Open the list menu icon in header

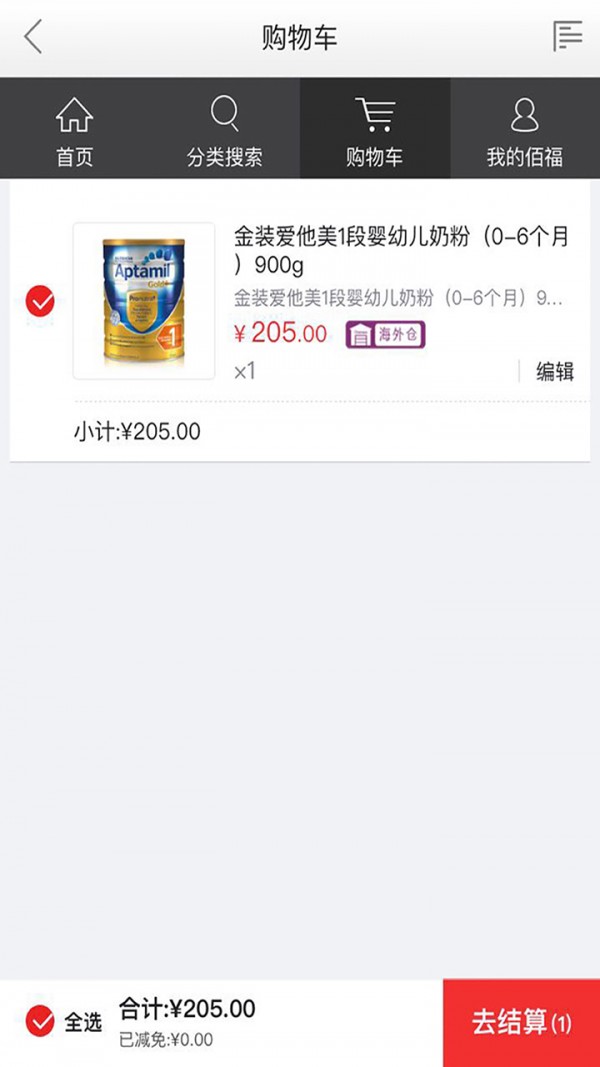point(567,37)
